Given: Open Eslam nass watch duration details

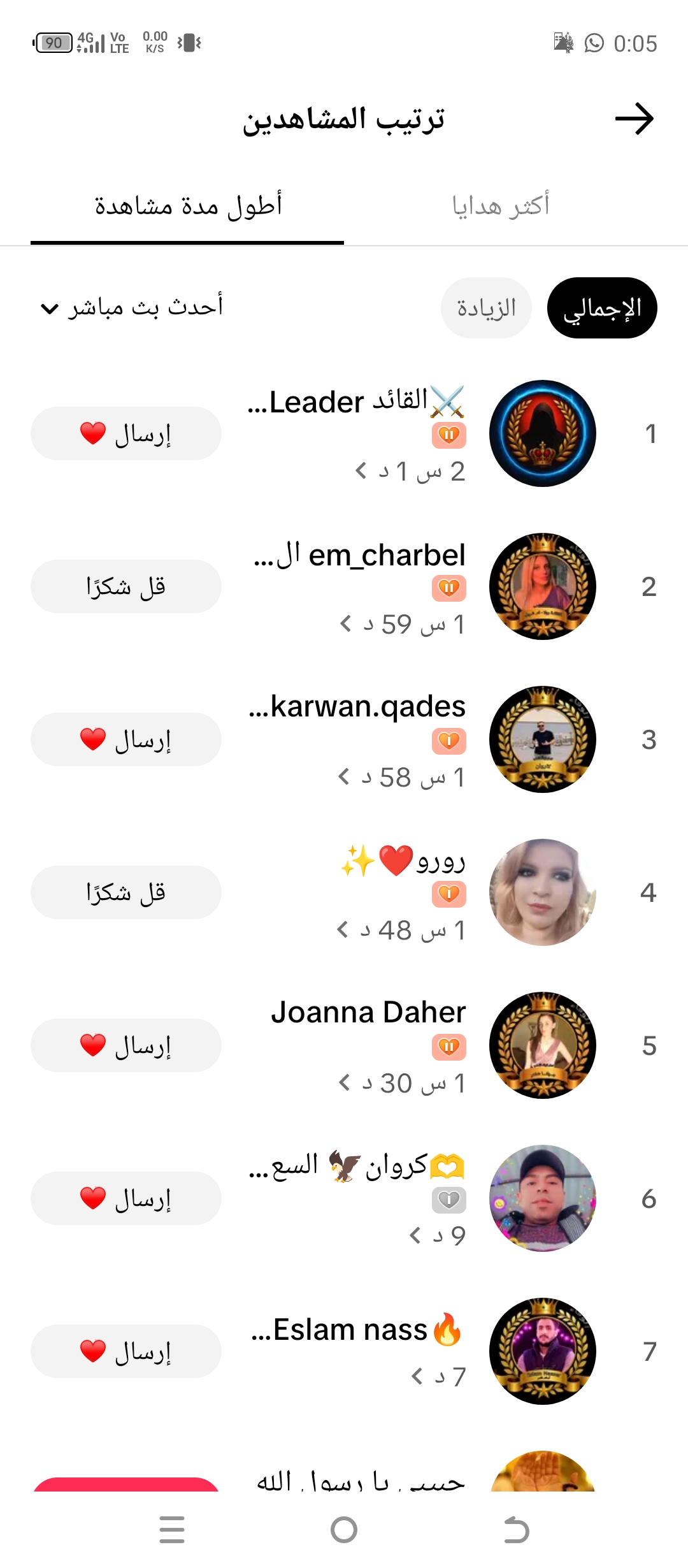Looking at the screenshot, I should (417, 1377).
